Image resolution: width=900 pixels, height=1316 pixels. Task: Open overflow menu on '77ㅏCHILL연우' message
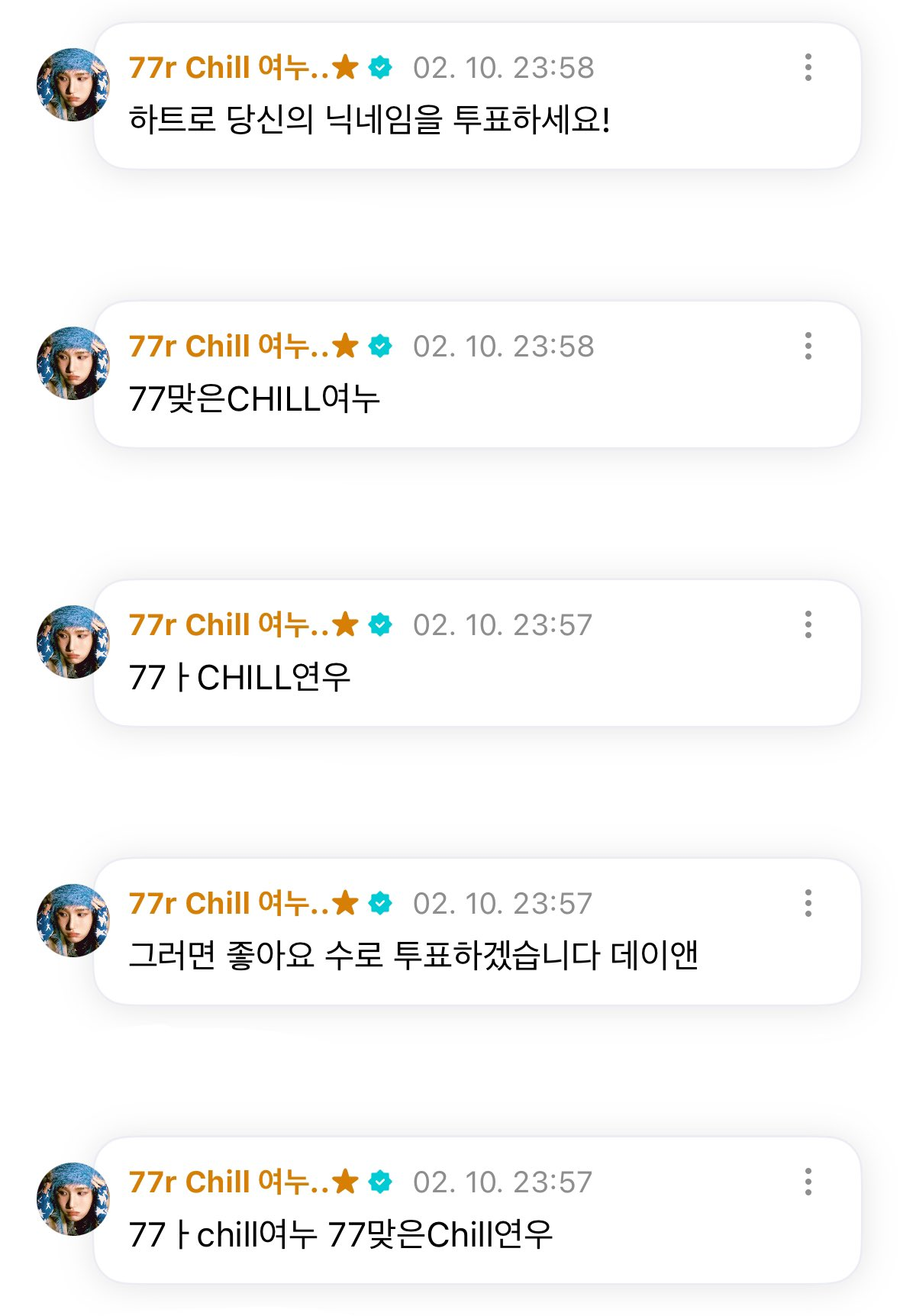[808, 625]
